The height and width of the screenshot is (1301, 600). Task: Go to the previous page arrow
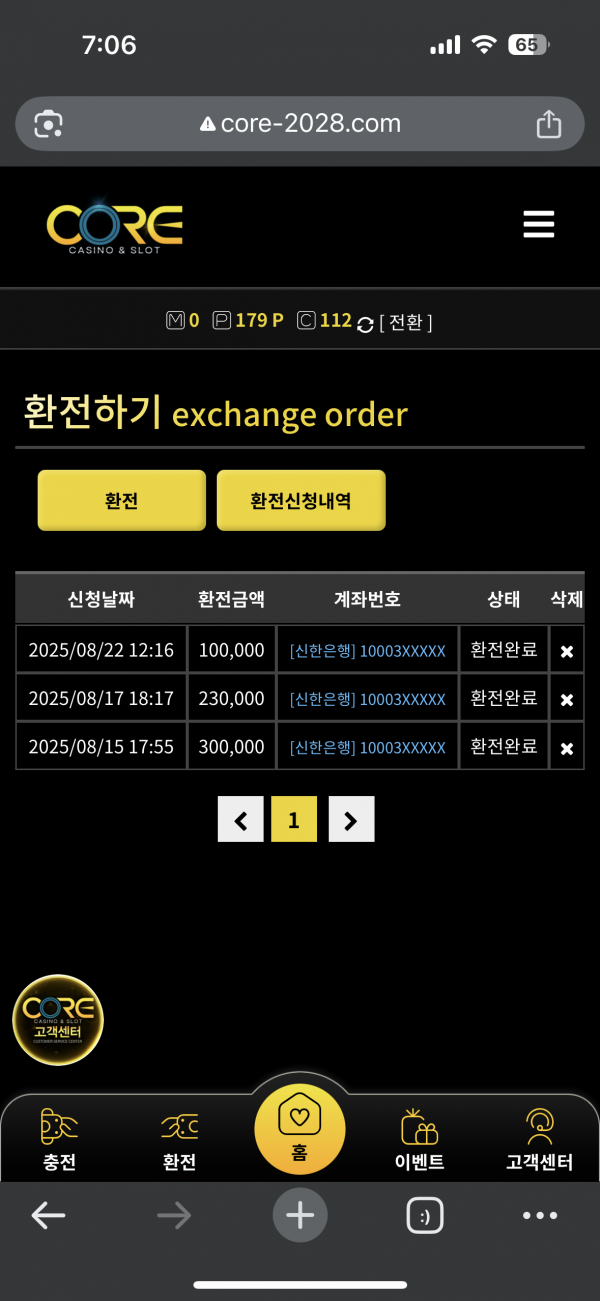point(241,820)
